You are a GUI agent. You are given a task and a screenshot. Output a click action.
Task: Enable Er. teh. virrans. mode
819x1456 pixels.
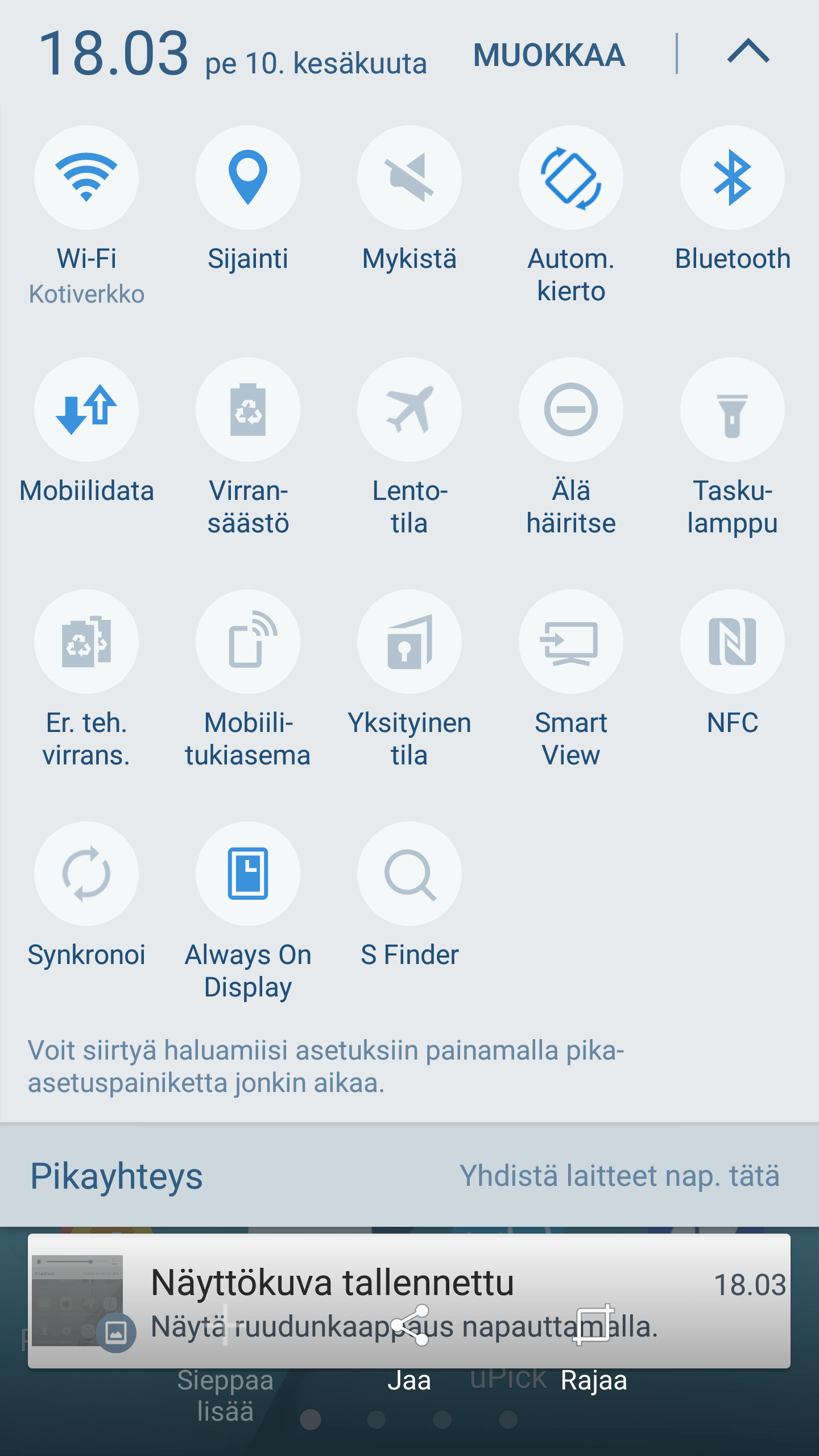(x=86, y=642)
